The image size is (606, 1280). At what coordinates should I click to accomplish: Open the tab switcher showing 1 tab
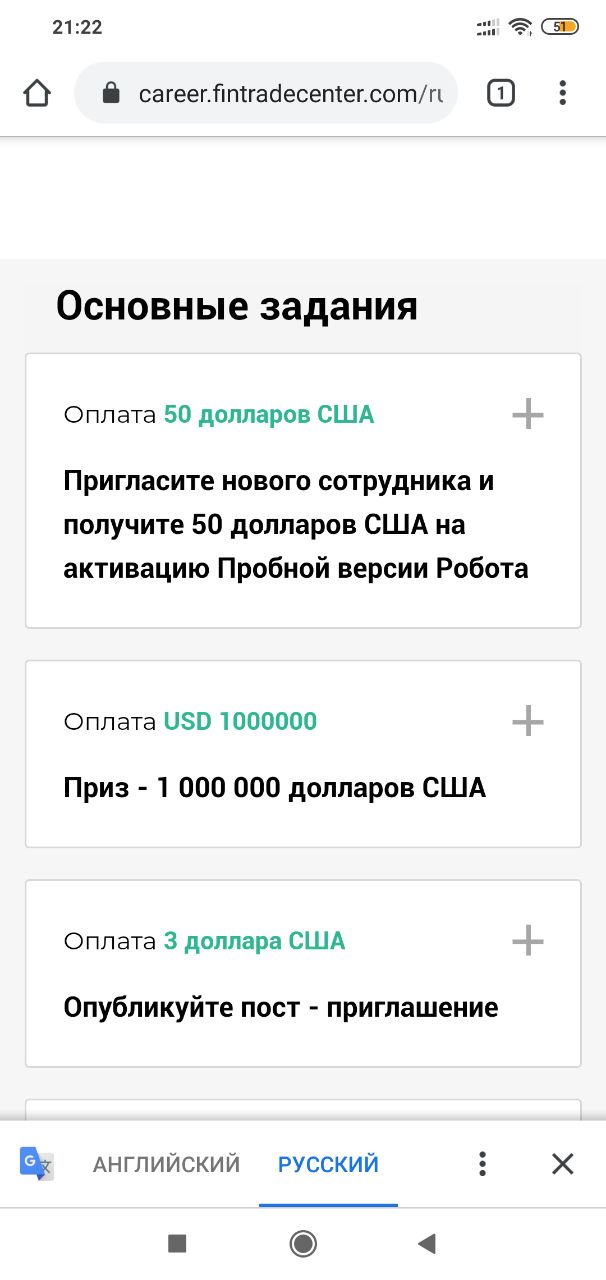[x=500, y=94]
